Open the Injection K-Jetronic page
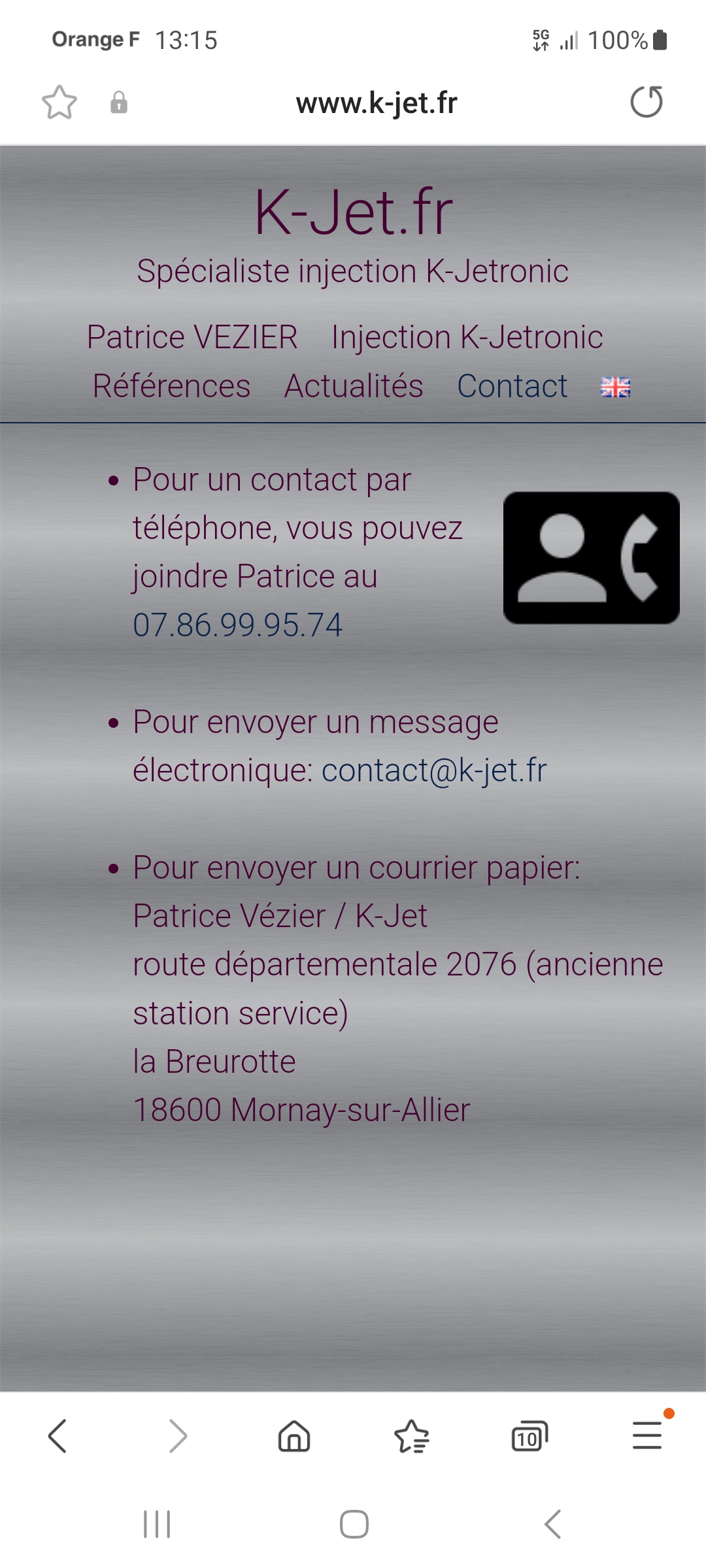 [x=467, y=338]
